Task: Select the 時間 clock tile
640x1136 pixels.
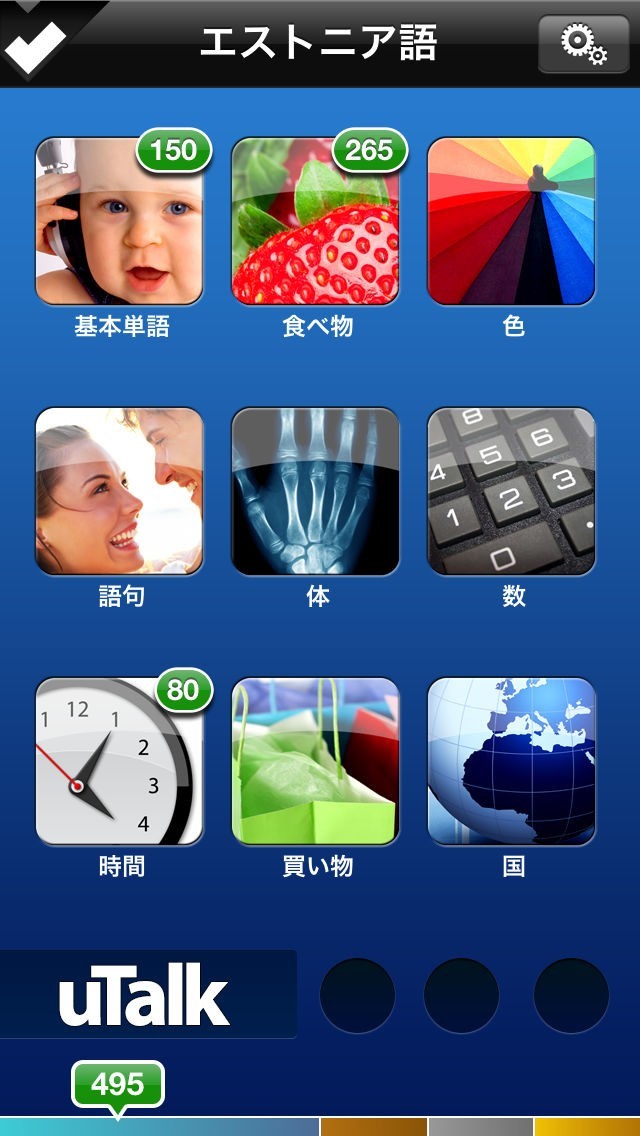Action: 120,762
